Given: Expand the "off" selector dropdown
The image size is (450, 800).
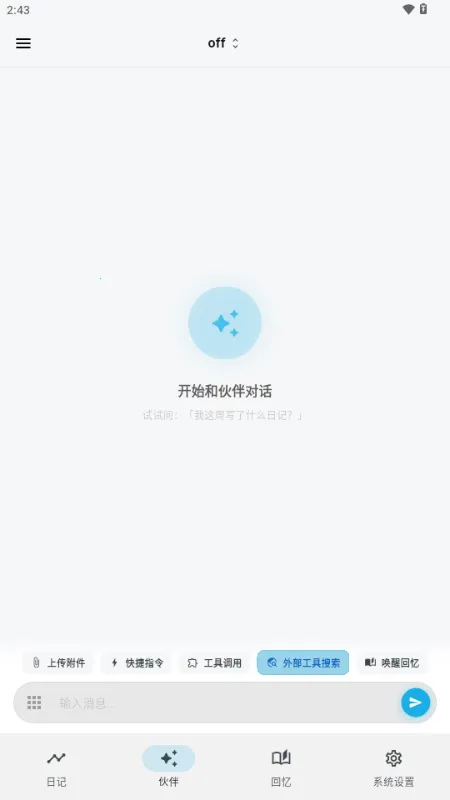Looking at the screenshot, I should (223, 43).
